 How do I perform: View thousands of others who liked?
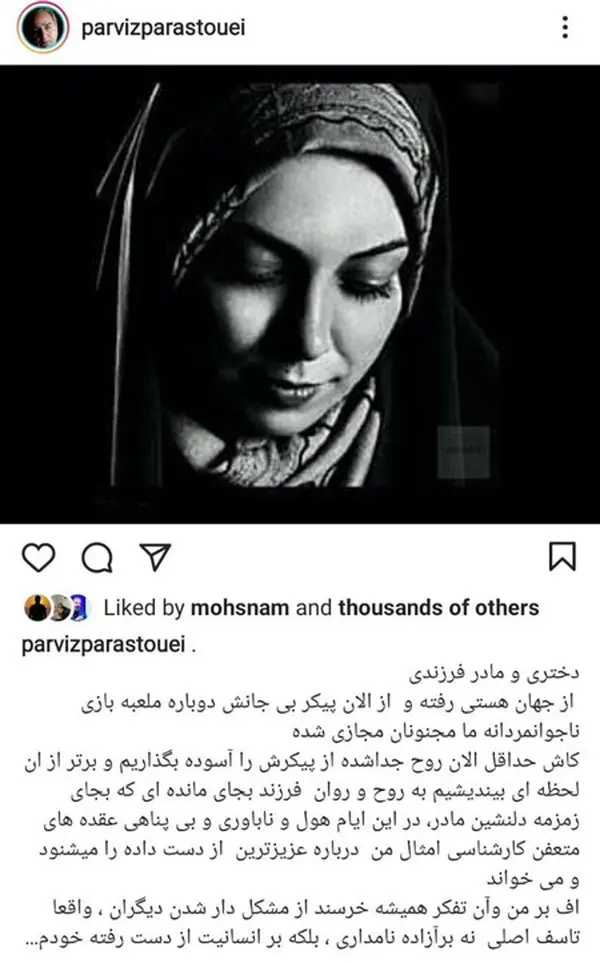click(x=438, y=607)
